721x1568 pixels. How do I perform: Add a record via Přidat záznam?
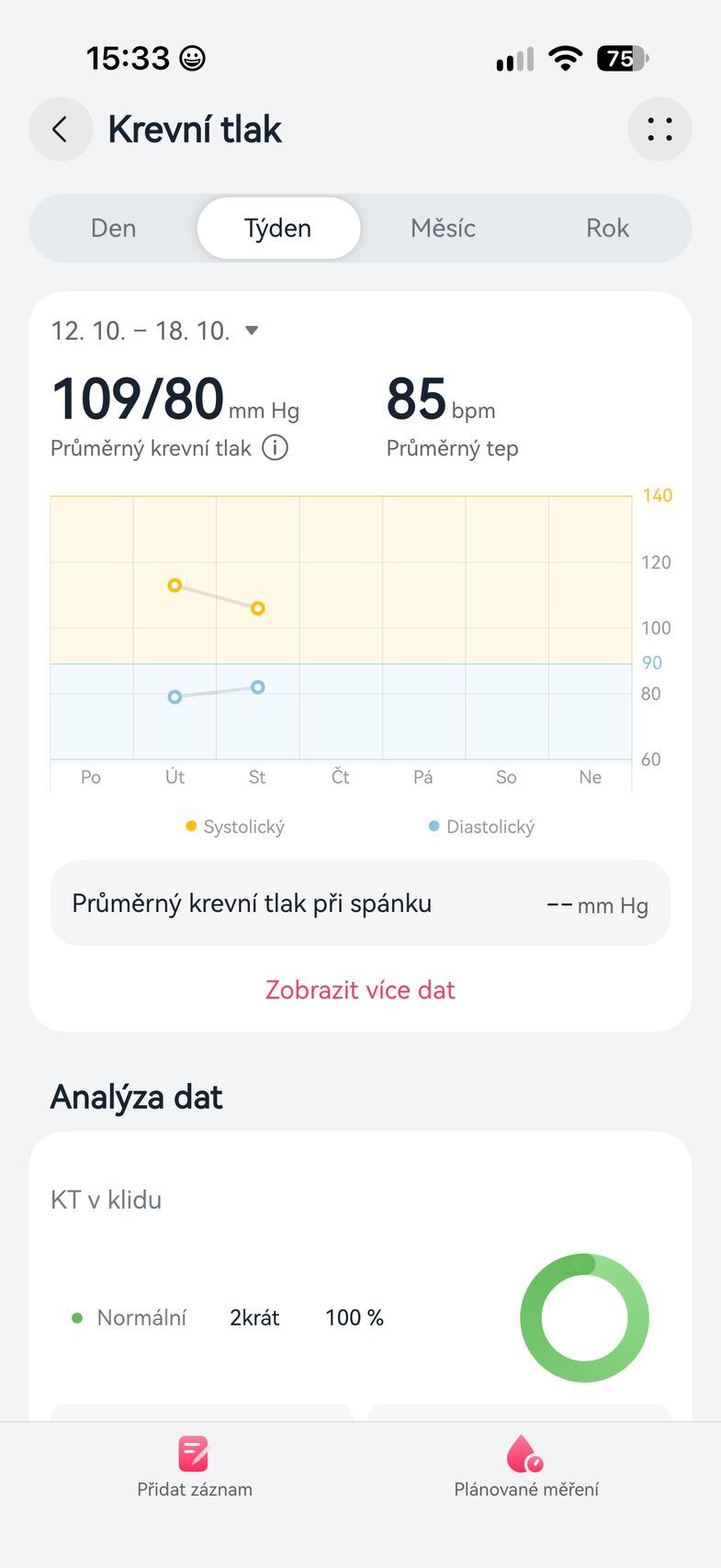point(195,1468)
